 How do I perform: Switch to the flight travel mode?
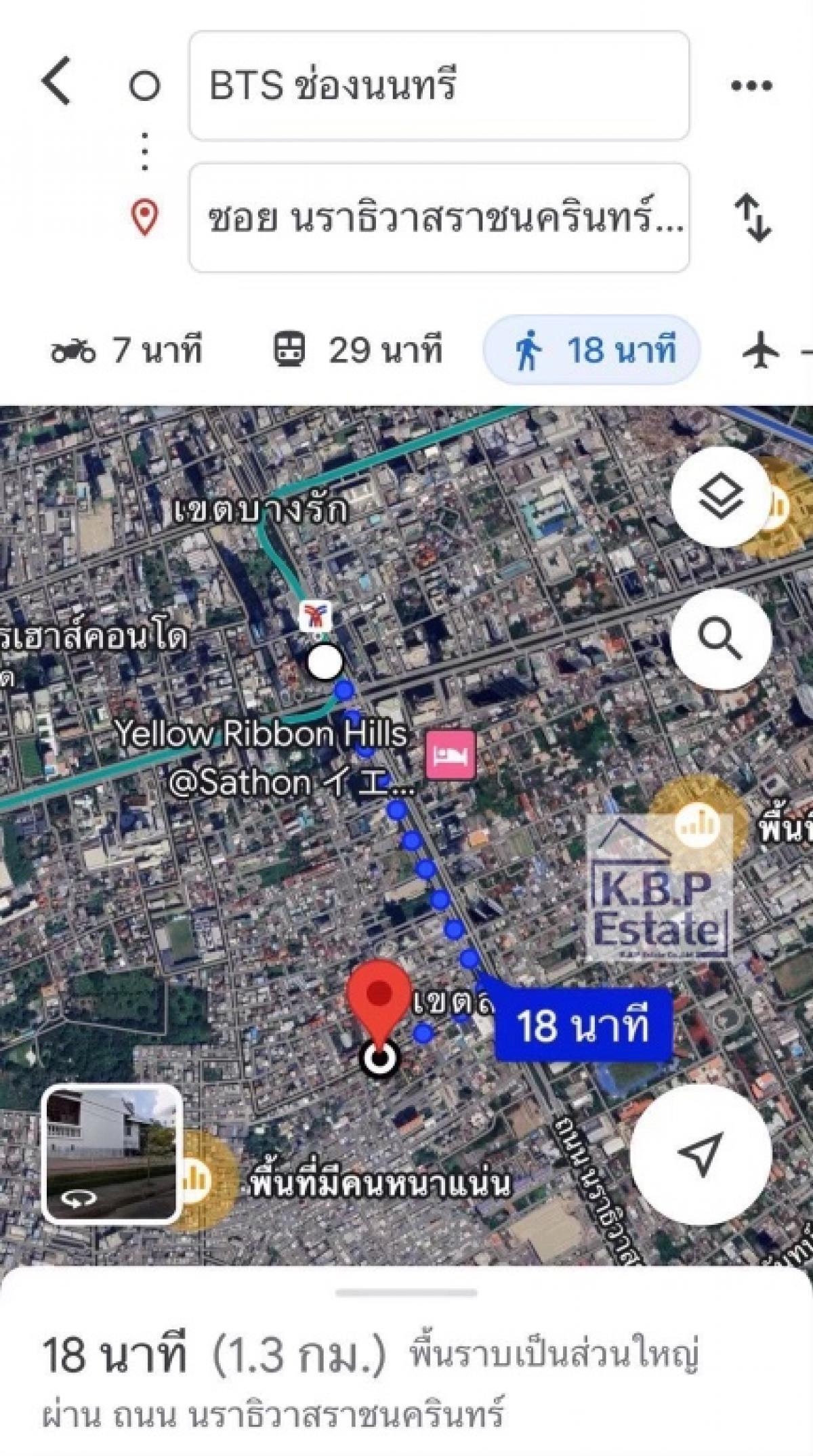tap(764, 351)
